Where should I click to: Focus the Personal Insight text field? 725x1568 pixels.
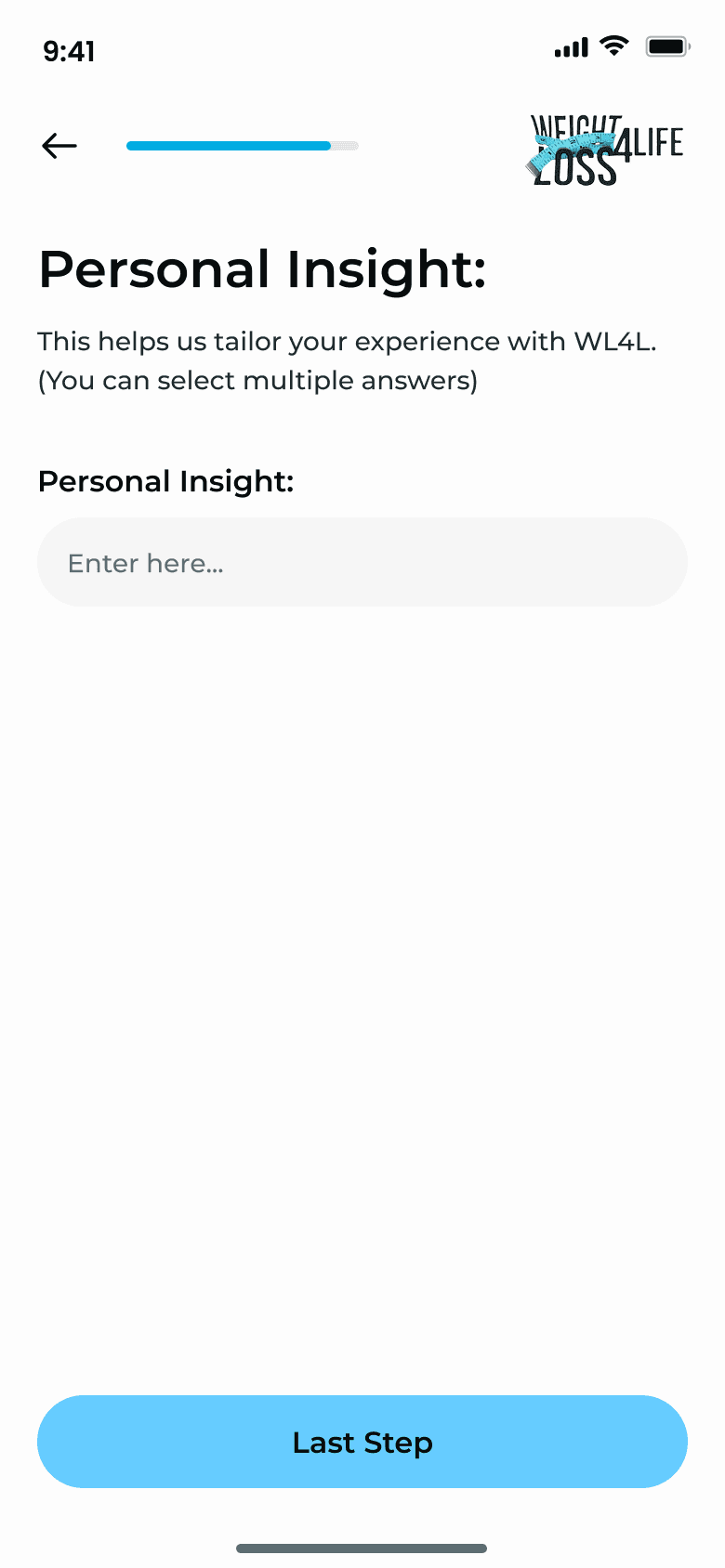coord(362,563)
